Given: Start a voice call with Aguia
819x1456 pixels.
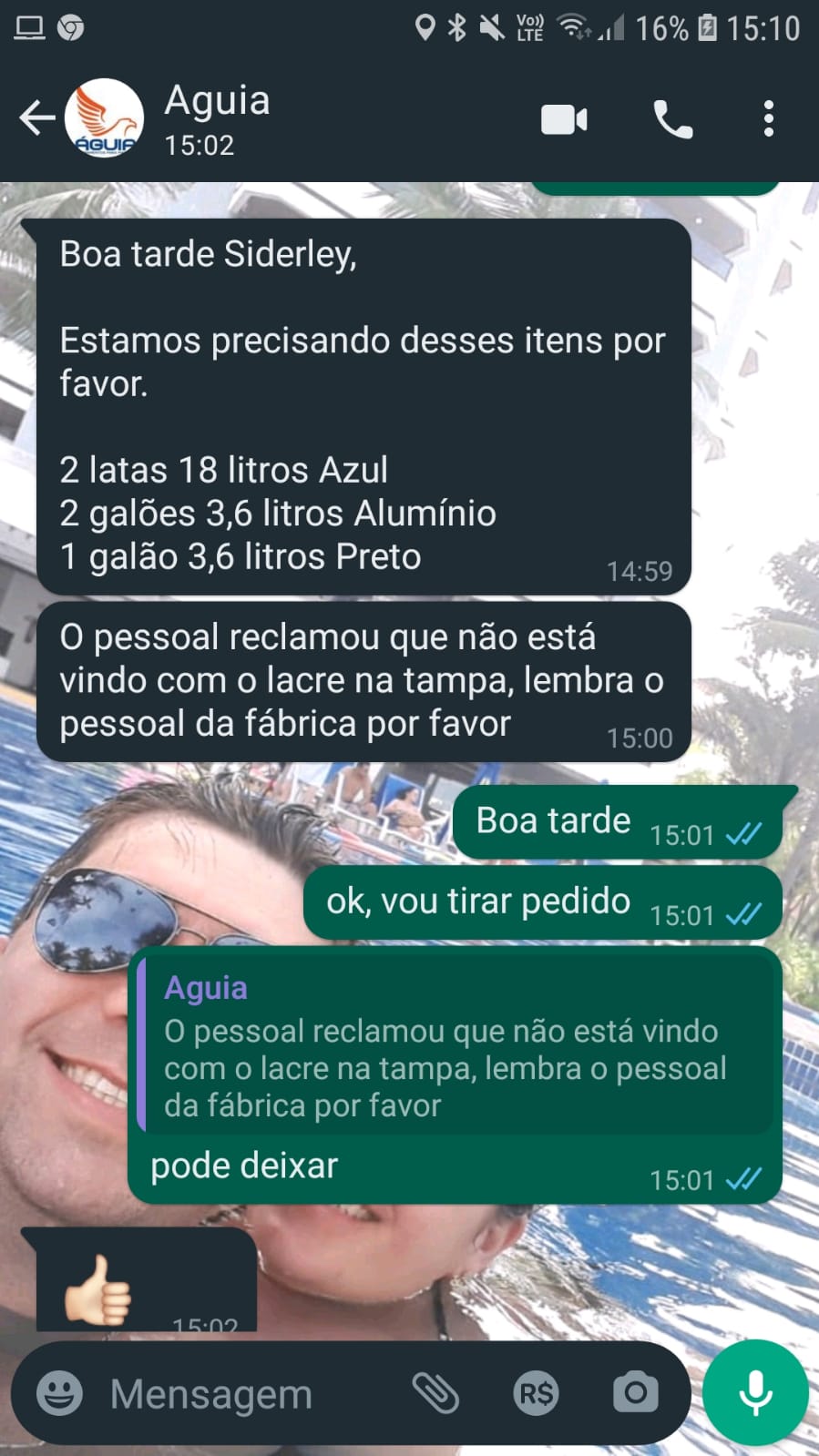Looking at the screenshot, I should pyautogui.click(x=673, y=119).
